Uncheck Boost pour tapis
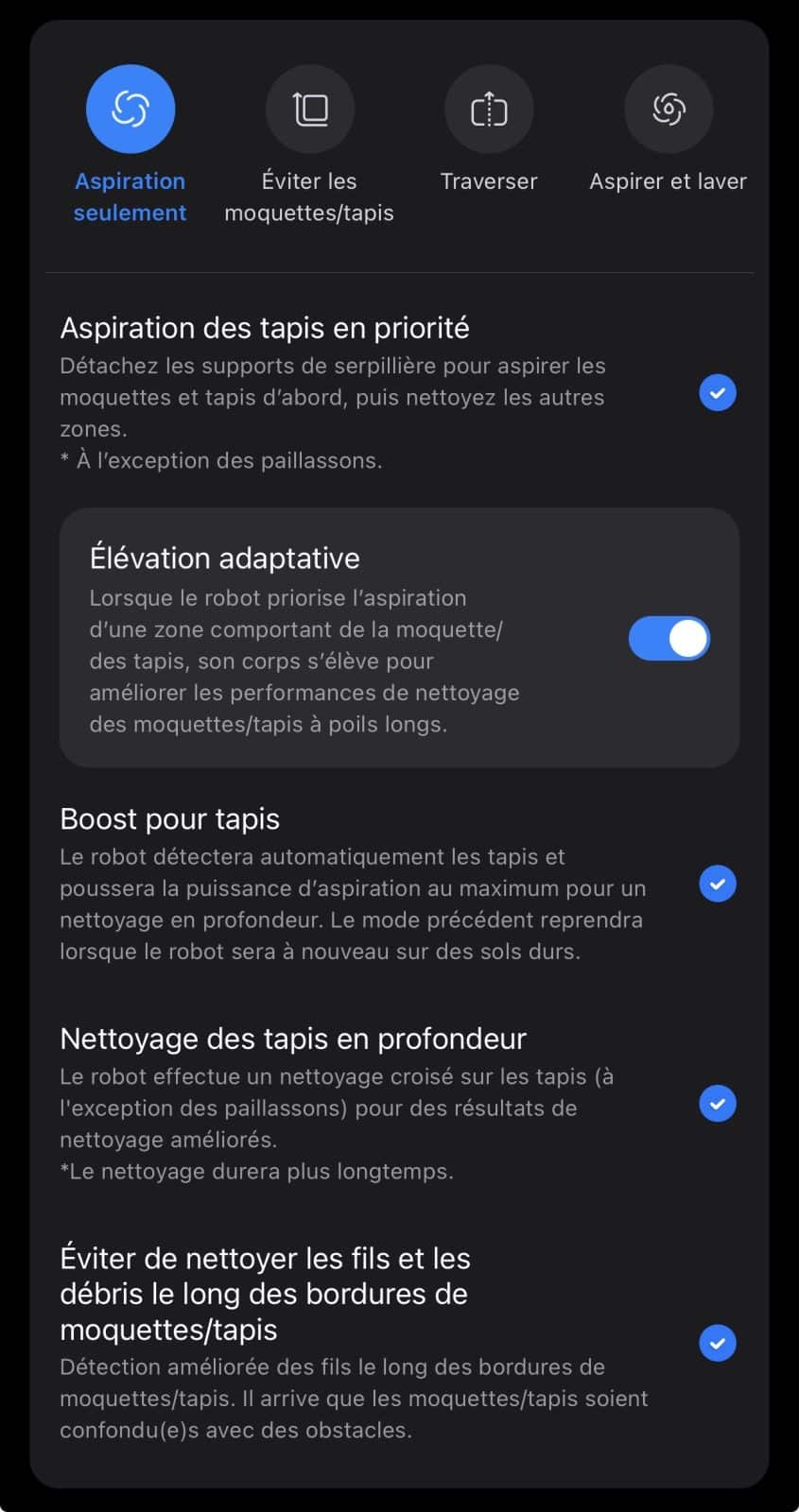Image resolution: width=799 pixels, height=1512 pixels. 718,884
